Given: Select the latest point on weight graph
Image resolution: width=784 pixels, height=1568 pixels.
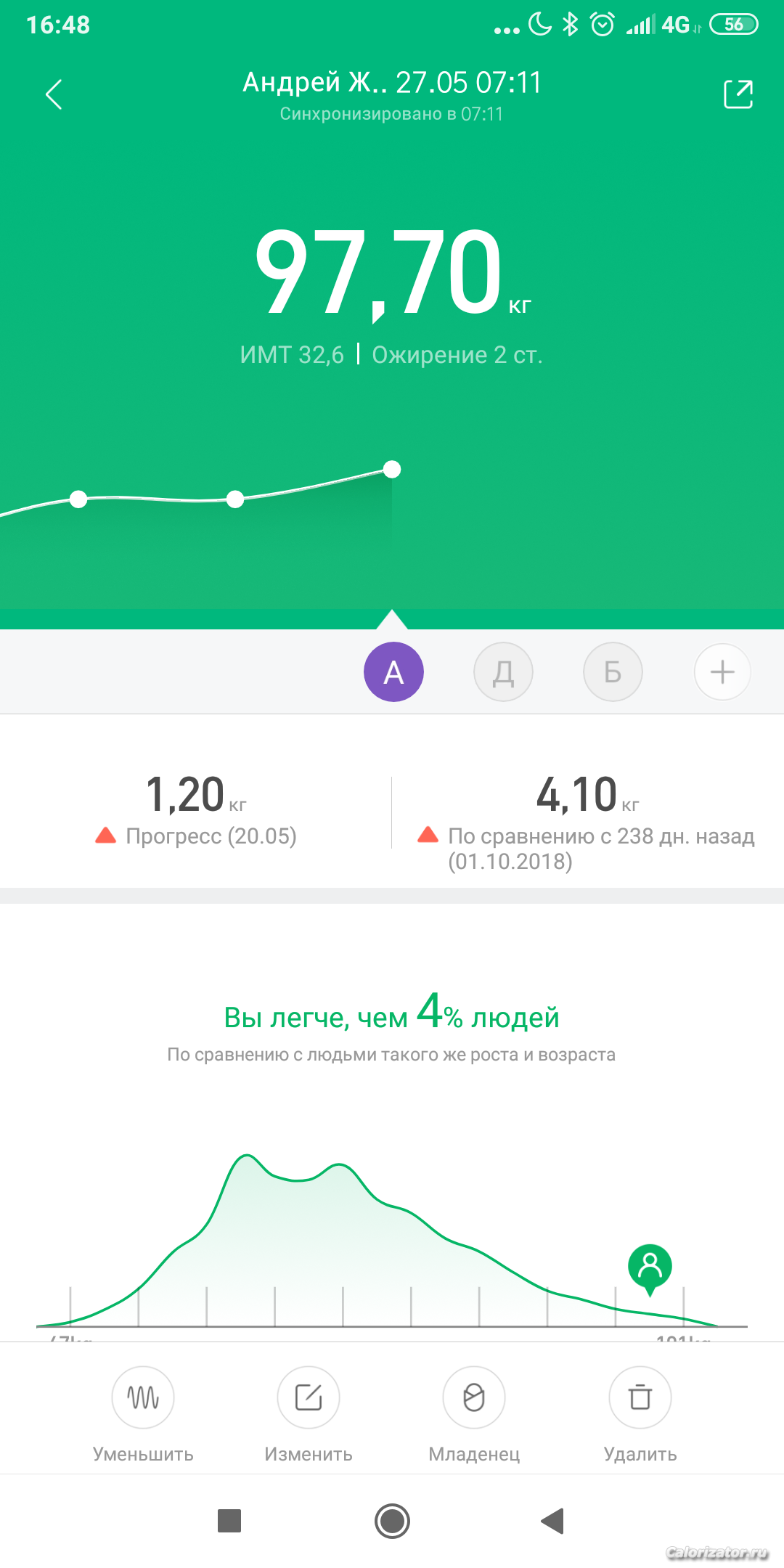Looking at the screenshot, I should [392, 470].
